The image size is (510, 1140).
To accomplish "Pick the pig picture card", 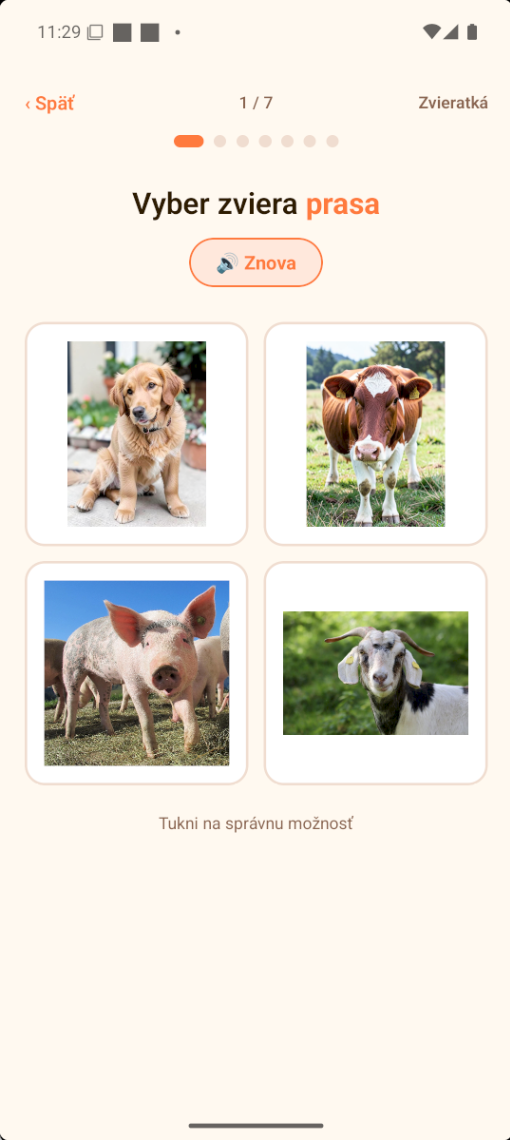I will point(137,673).
